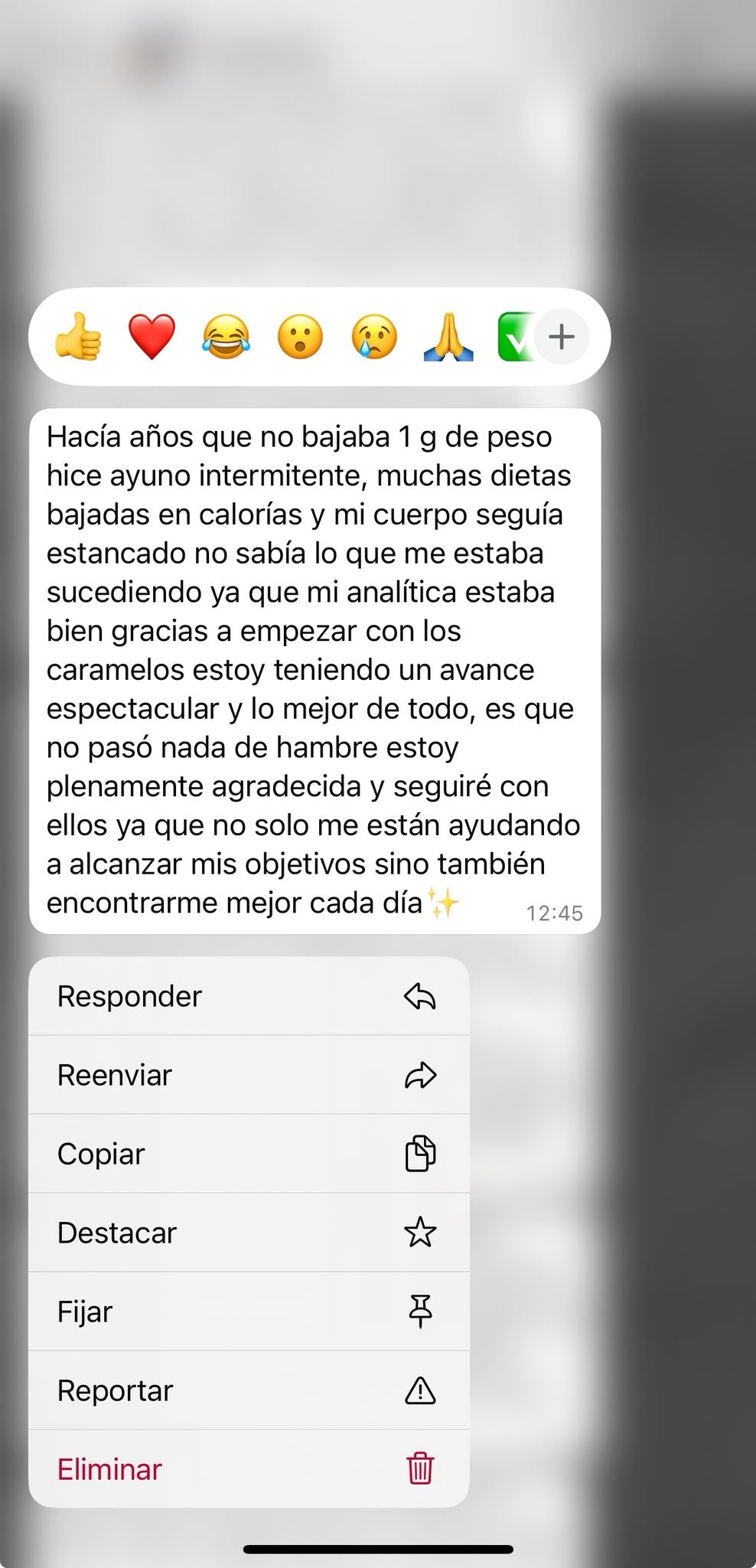Image resolution: width=756 pixels, height=1568 pixels.
Task: React with the crying face emoji
Action: point(374,337)
